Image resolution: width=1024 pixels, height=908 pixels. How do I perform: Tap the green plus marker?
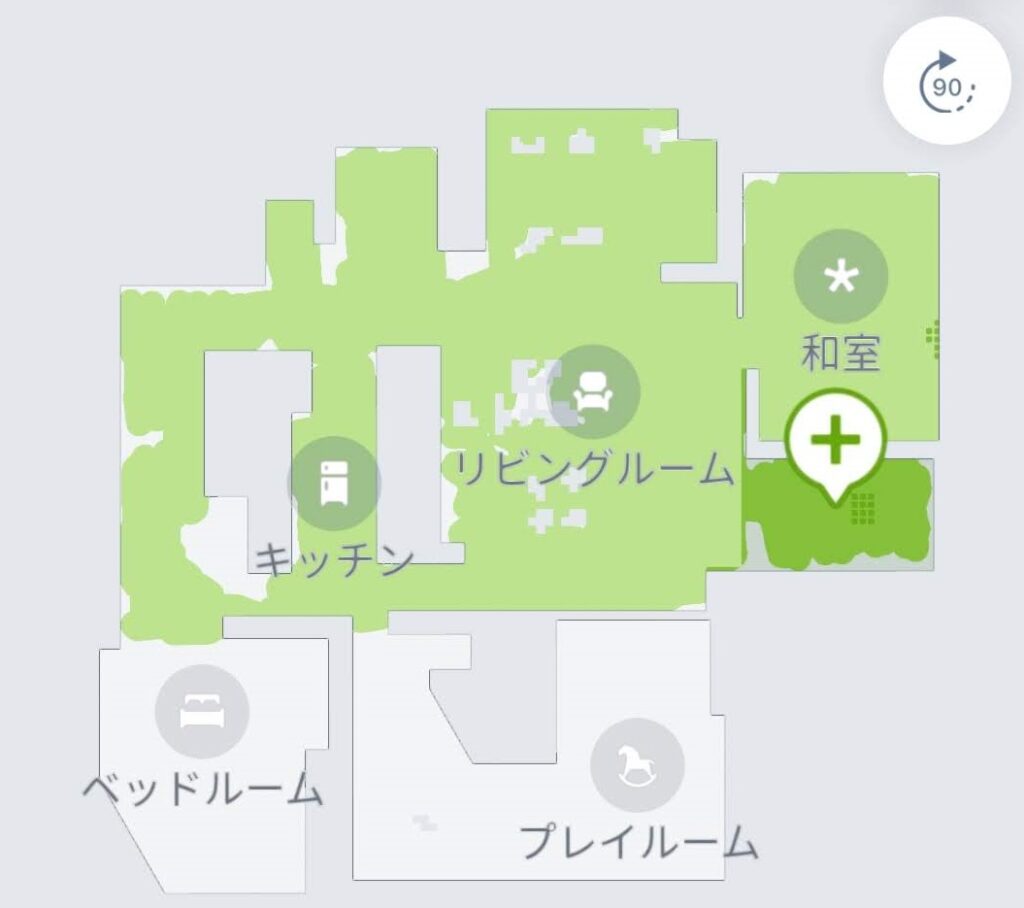[836, 441]
